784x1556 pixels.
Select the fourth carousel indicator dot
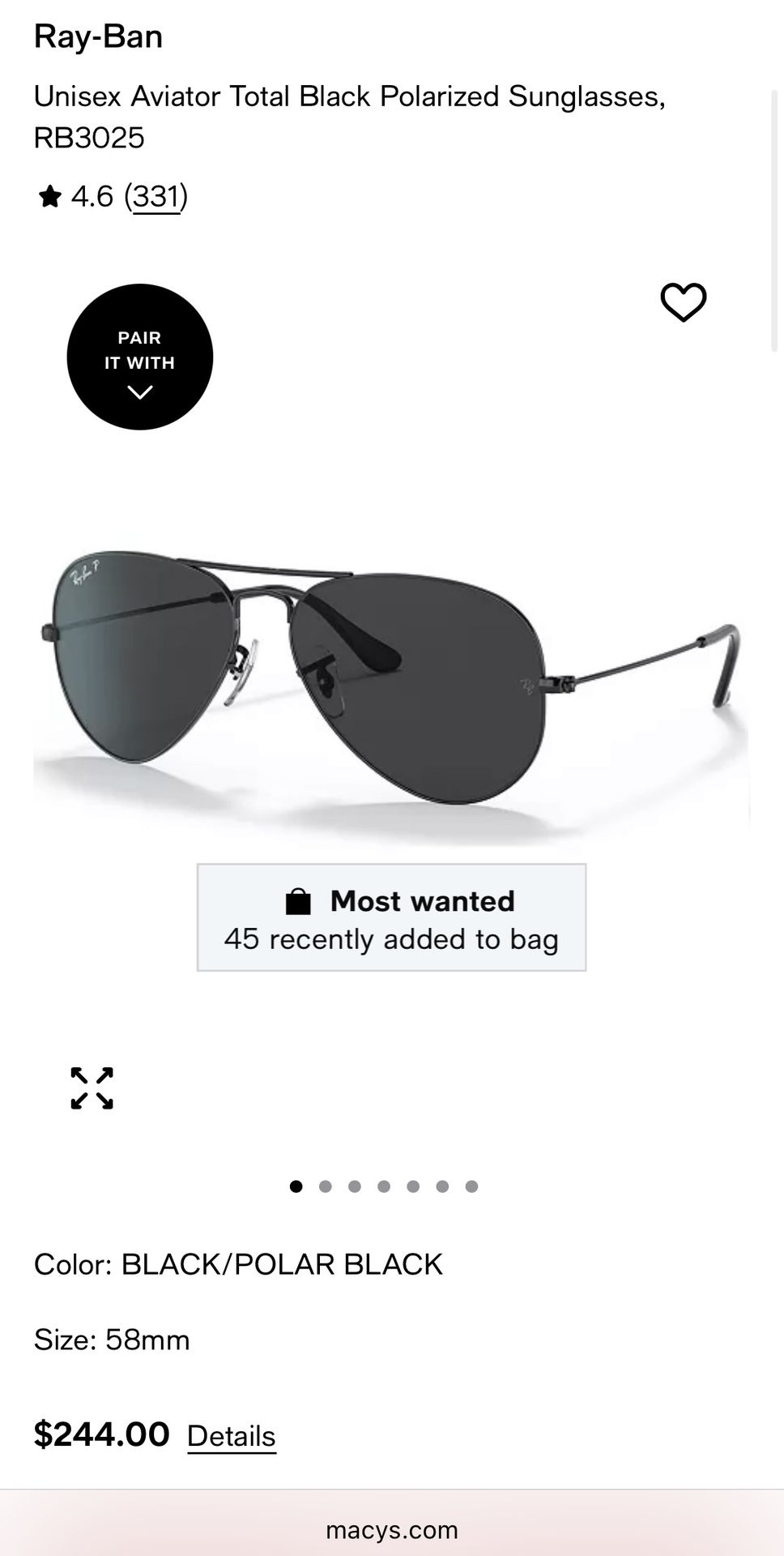pyautogui.click(x=385, y=1186)
